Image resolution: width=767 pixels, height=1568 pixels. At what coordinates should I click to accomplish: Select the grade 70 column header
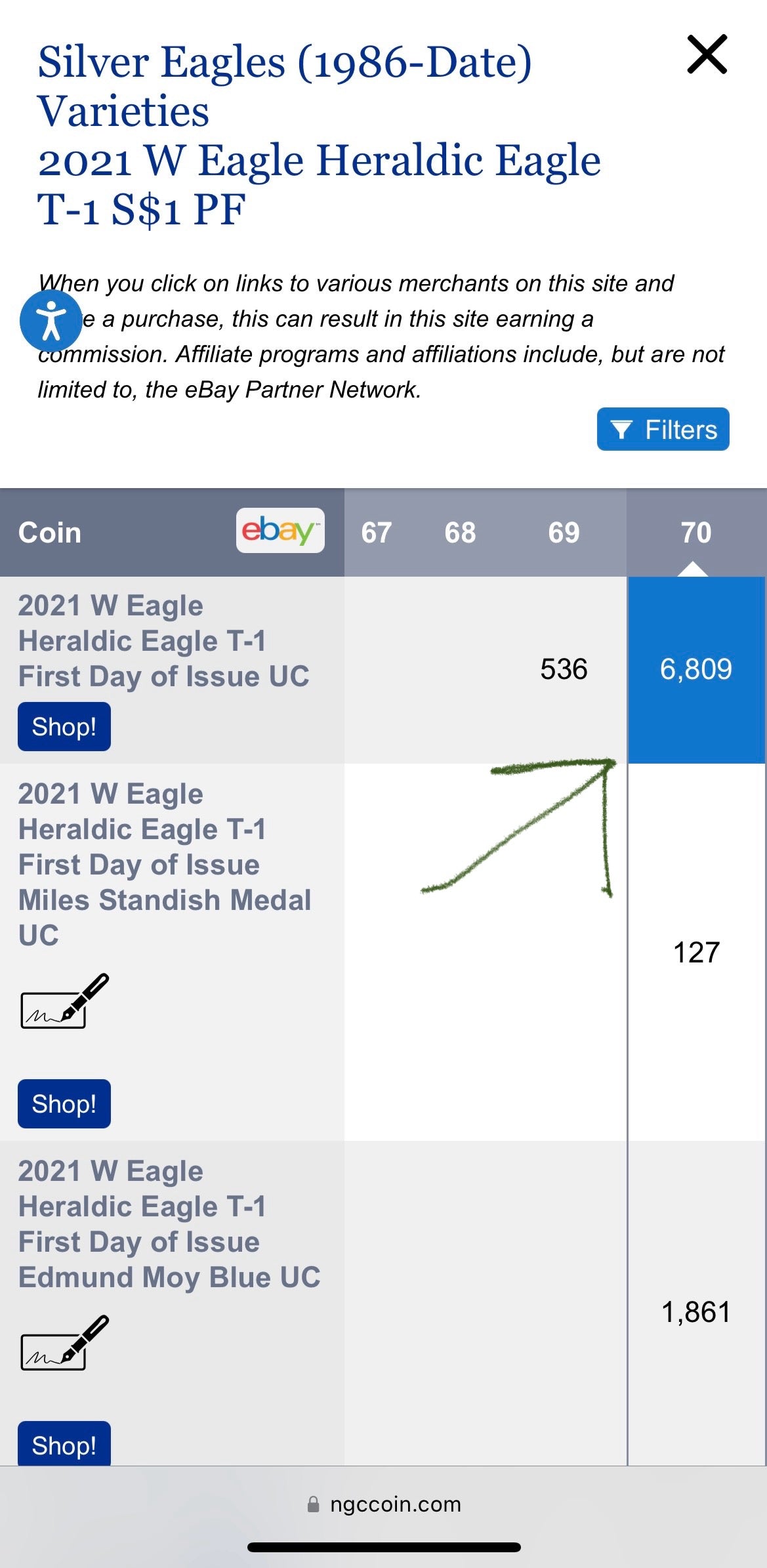click(x=695, y=533)
